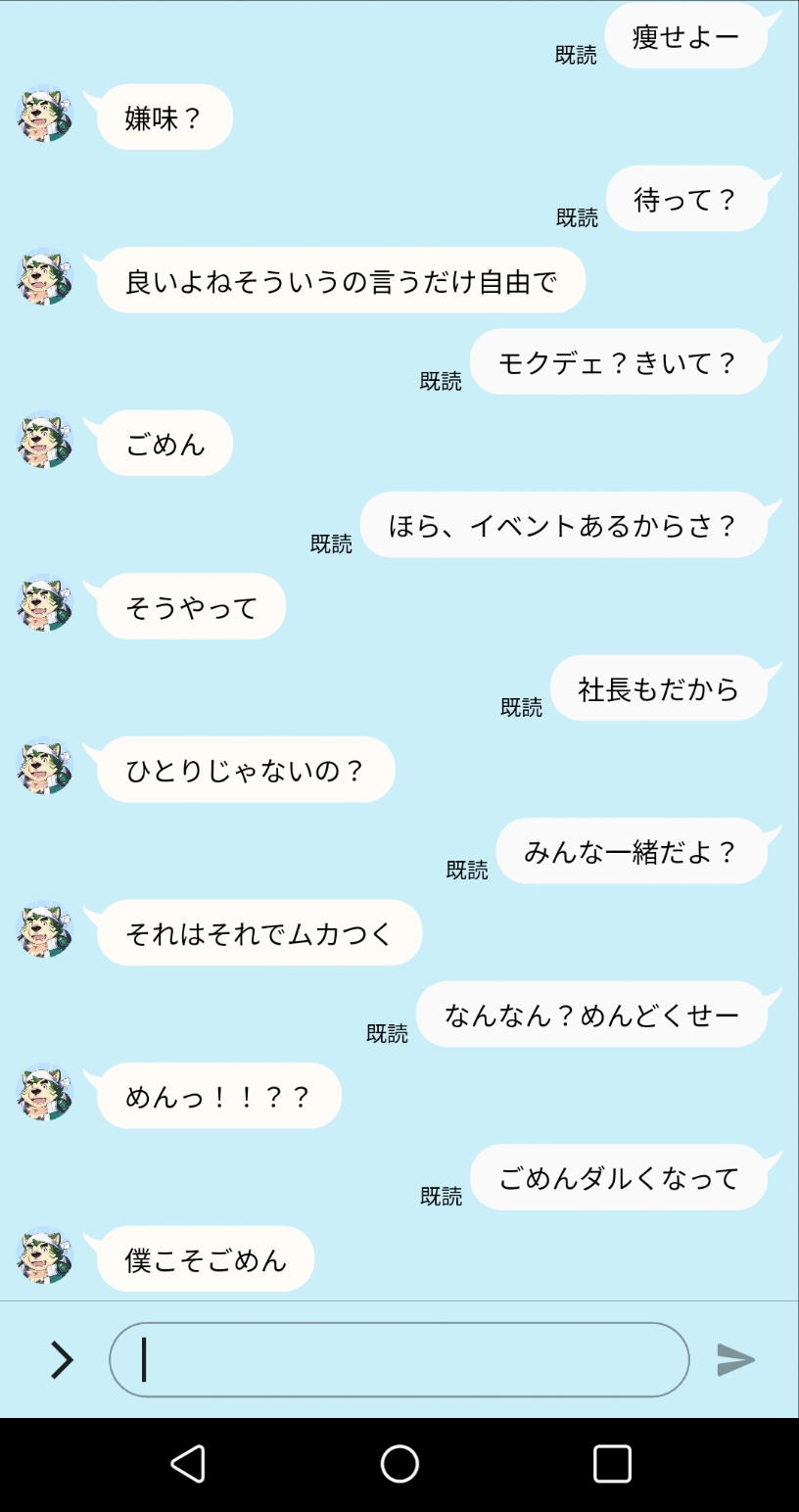Go back using the system back button
This screenshot has height=1512, width=799.
tap(187, 1464)
